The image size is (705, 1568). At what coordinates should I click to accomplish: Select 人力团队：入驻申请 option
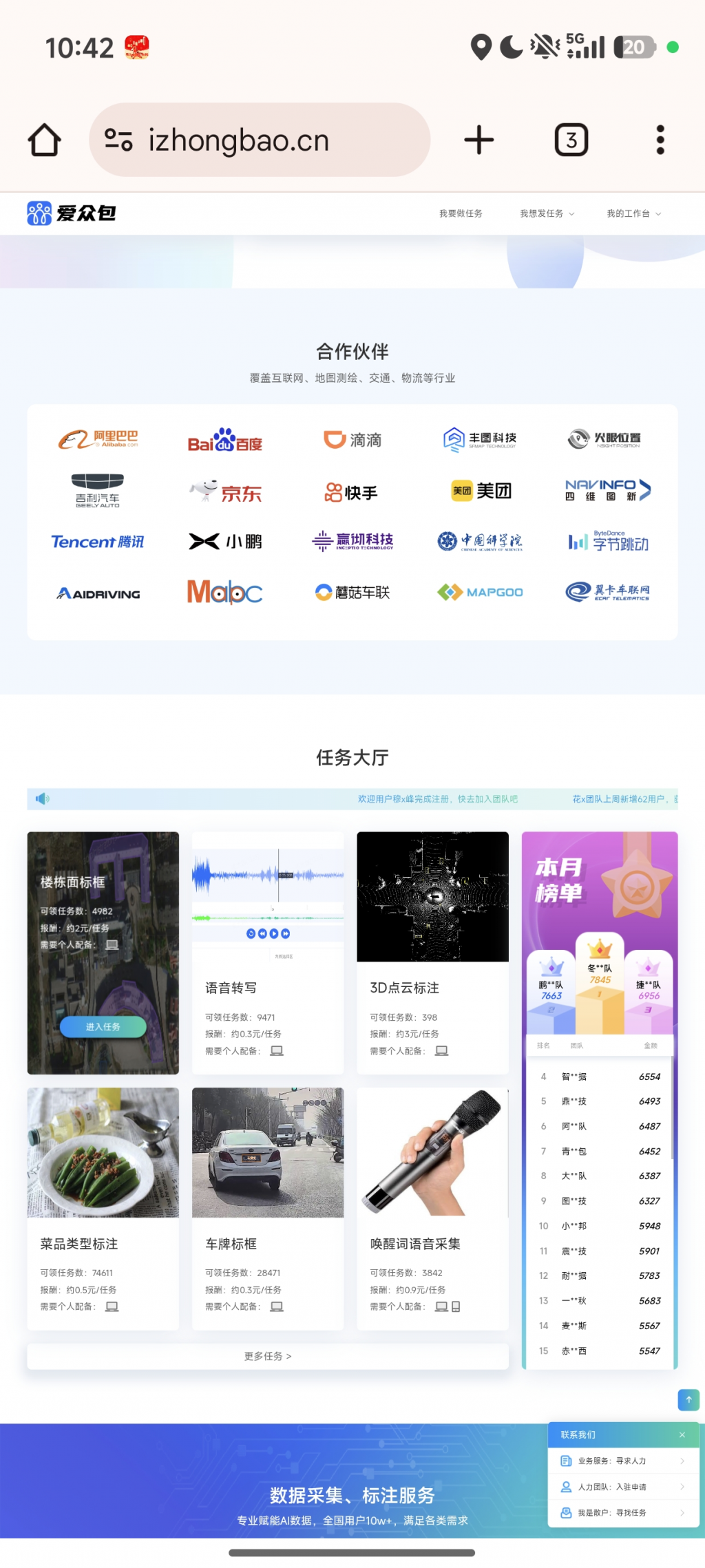click(623, 1487)
